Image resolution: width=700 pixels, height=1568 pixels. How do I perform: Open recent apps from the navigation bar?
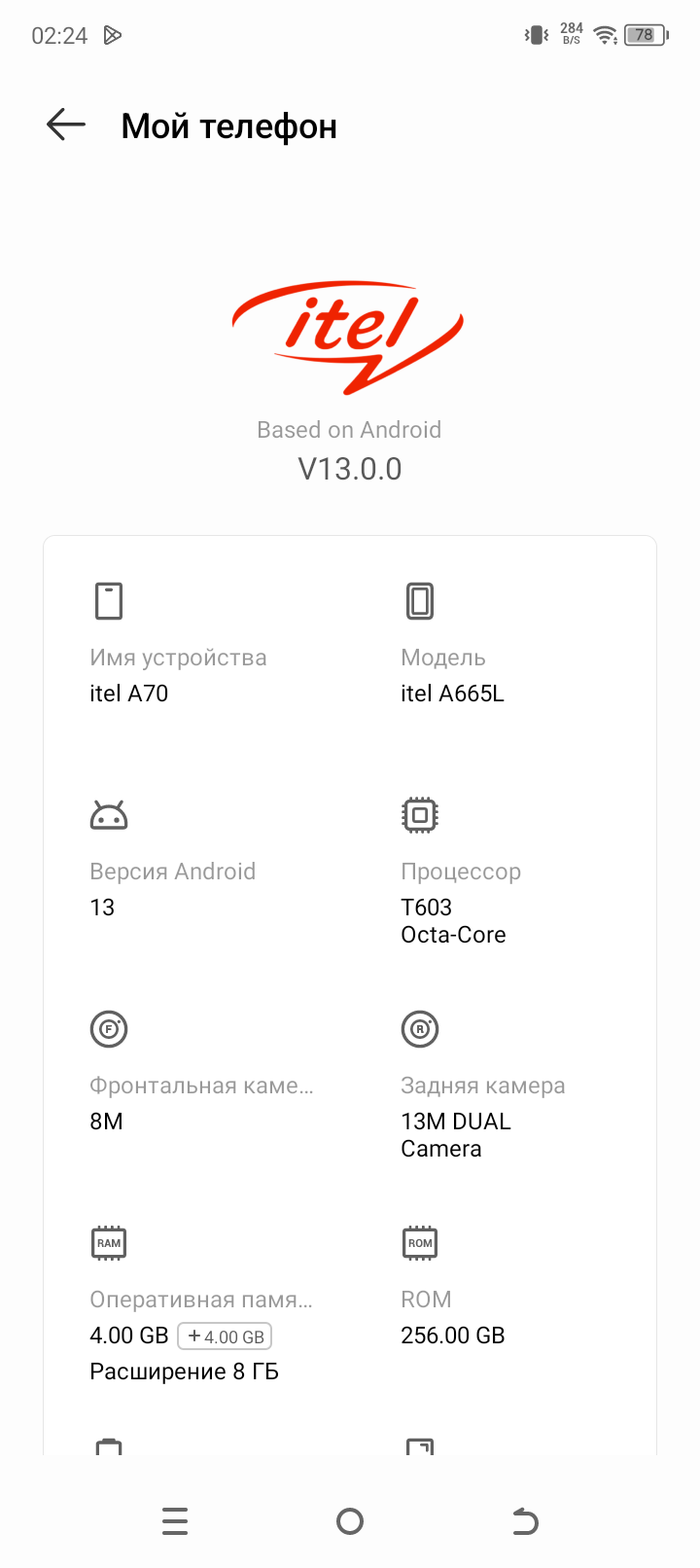coord(175,1521)
